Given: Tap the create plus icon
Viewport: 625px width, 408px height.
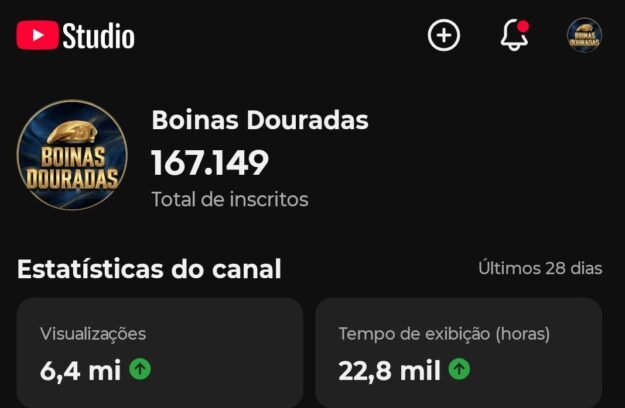Looking at the screenshot, I should tap(444, 36).
